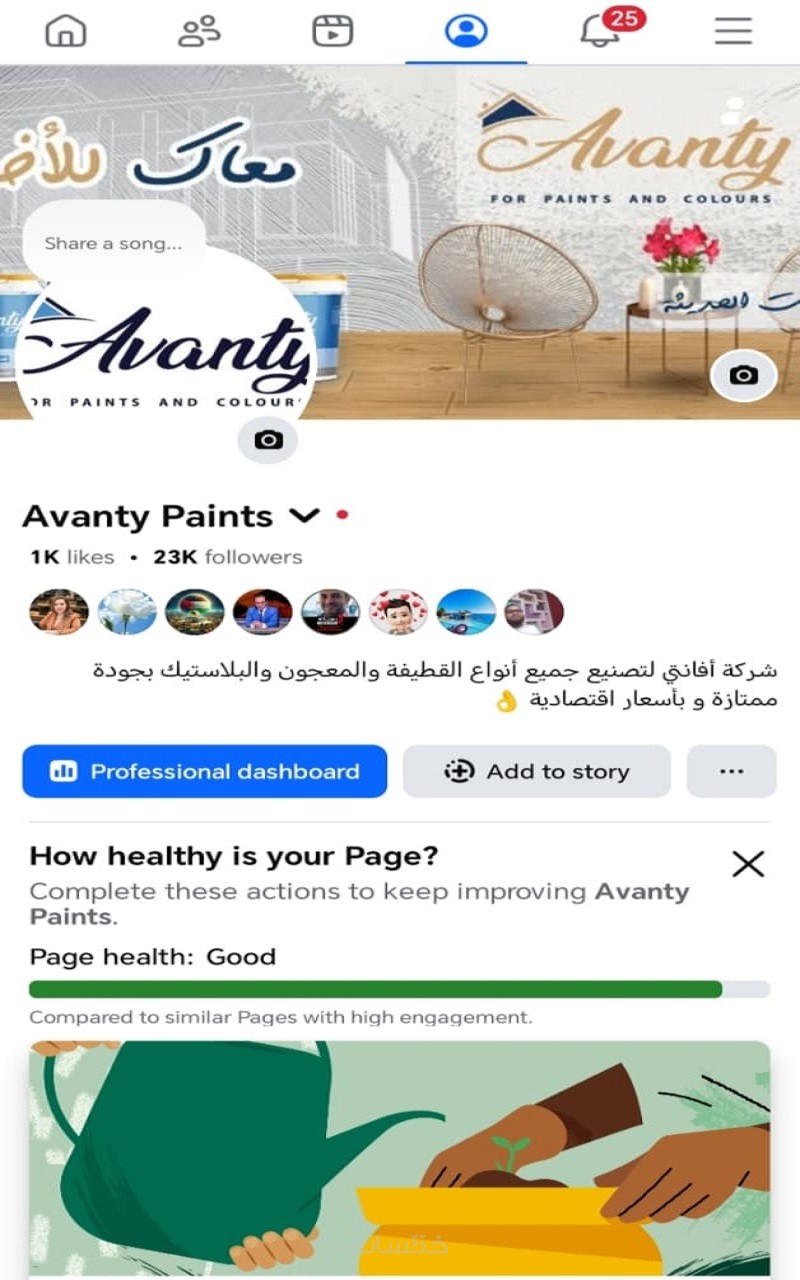The height and width of the screenshot is (1280, 800).
Task: Open the notifications bell
Action: coord(599,31)
